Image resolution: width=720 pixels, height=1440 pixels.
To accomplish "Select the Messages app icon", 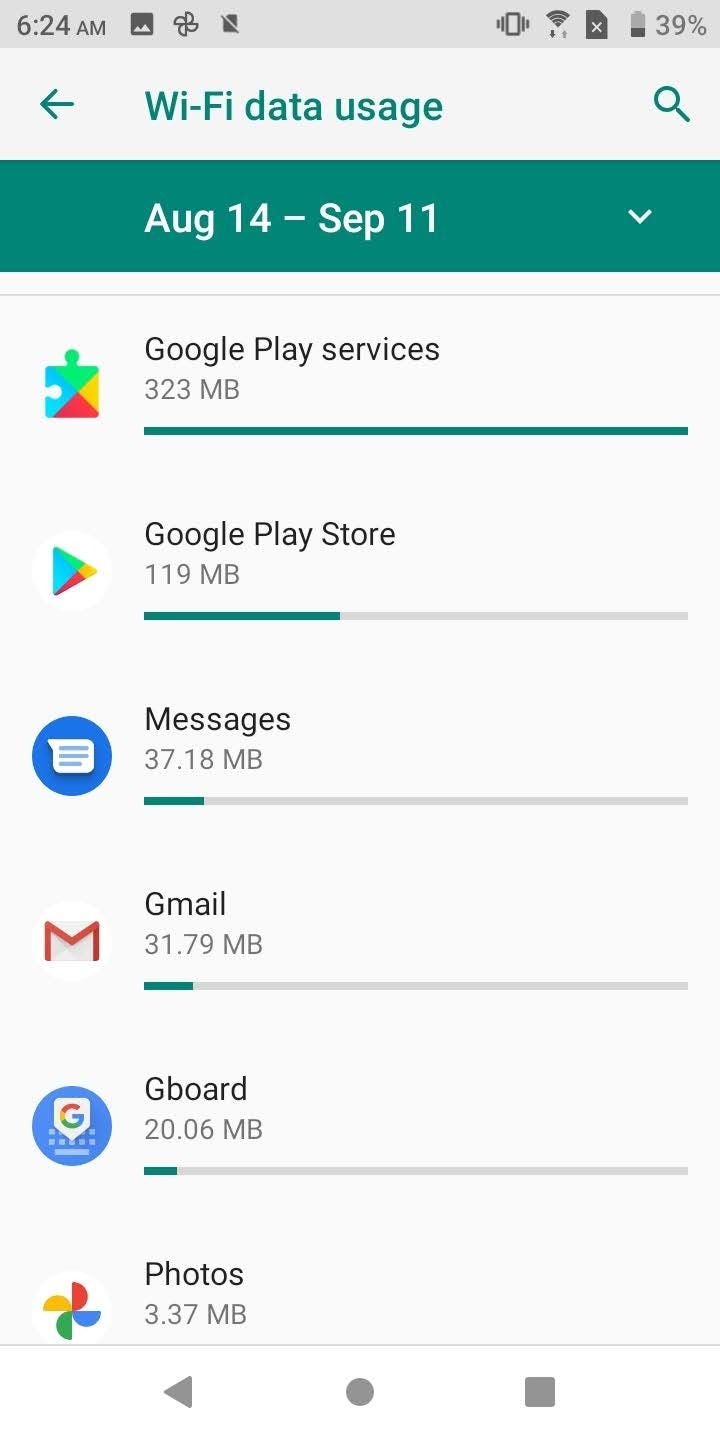I will (x=71, y=755).
